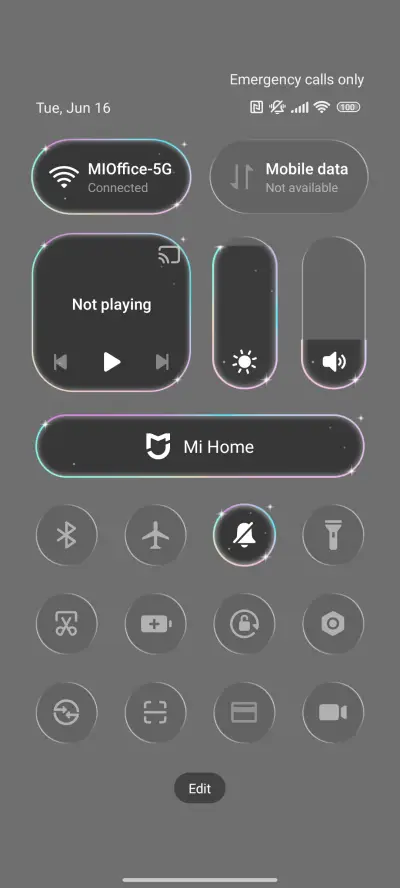Turn on Bluetooth
400x888 pixels.
tap(67, 535)
